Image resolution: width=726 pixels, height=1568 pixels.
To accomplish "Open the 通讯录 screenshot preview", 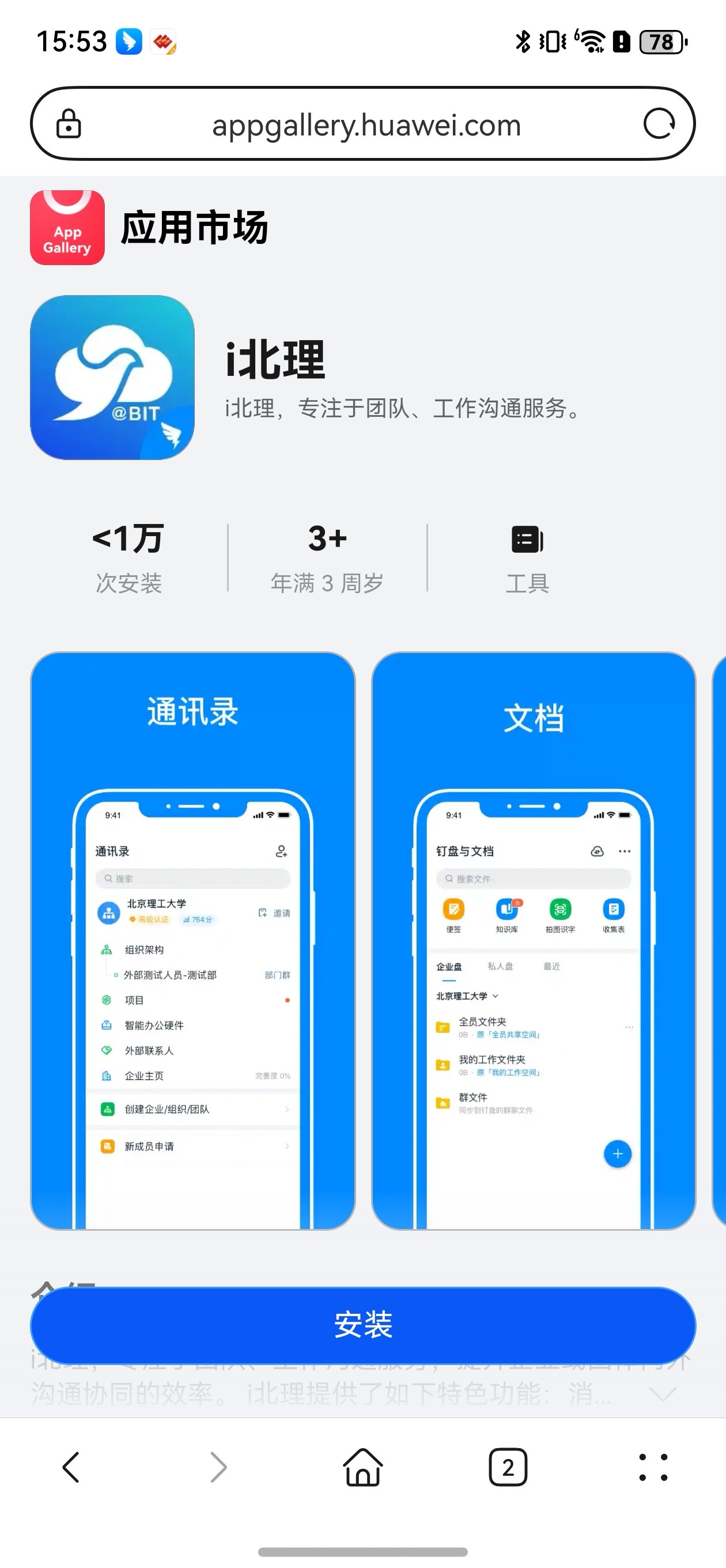I will 192,940.
